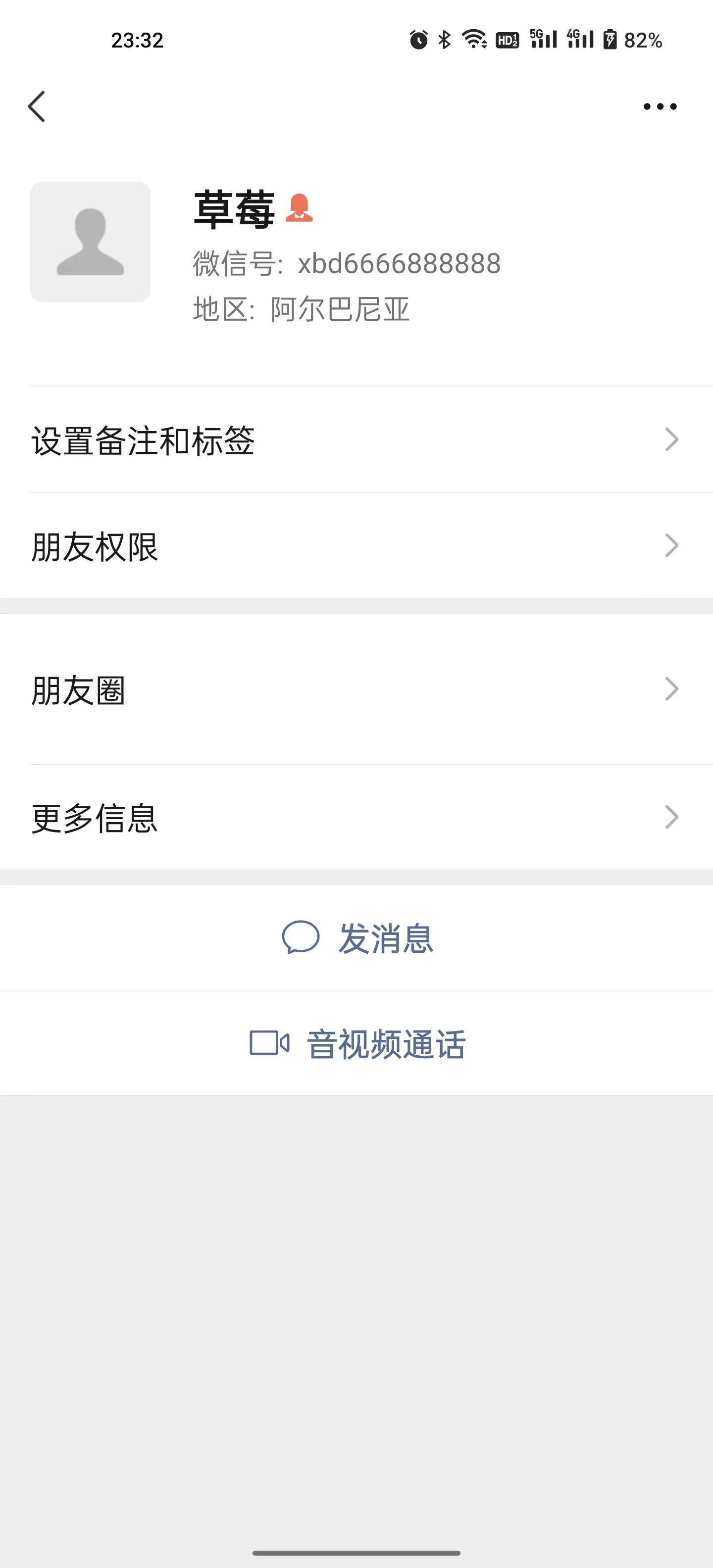The height and width of the screenshot is (1568, 713).
Task: Tap 发消息 to start a chat
Action: point(386,938)
